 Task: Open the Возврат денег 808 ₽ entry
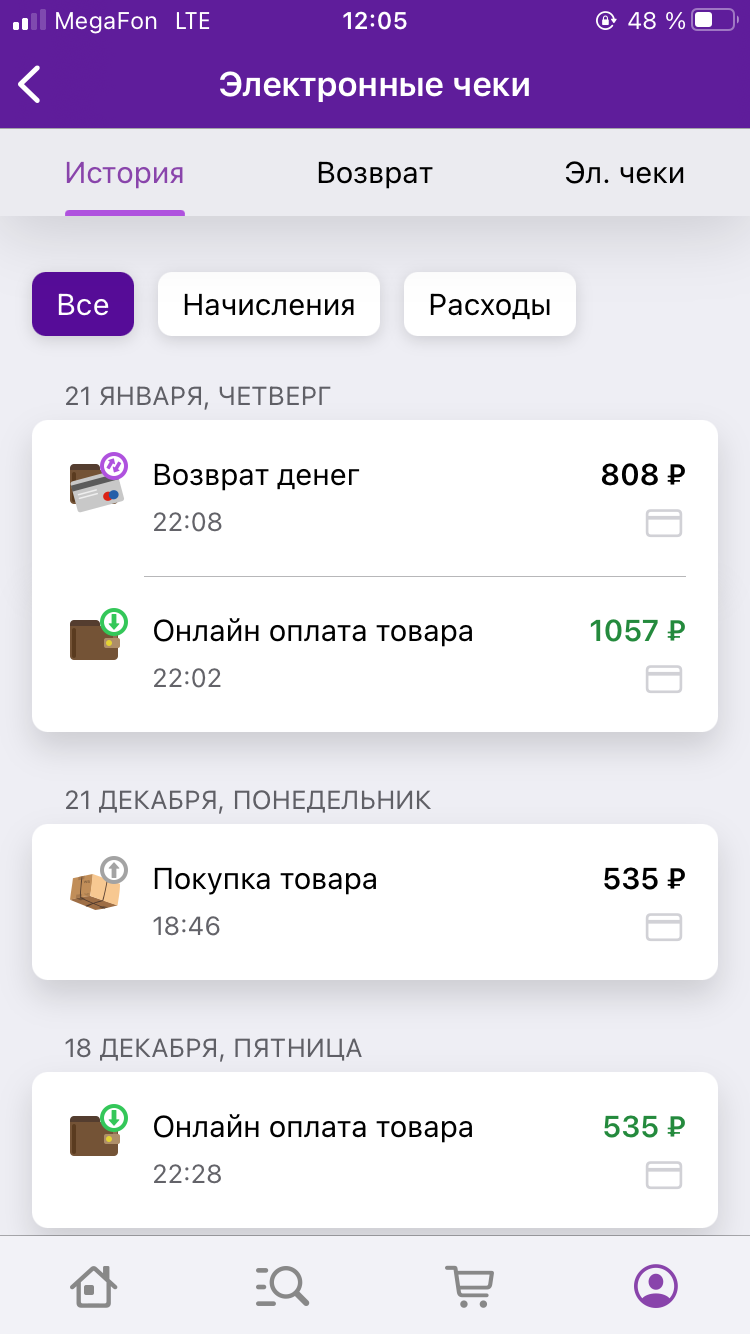tap(375, 497)
